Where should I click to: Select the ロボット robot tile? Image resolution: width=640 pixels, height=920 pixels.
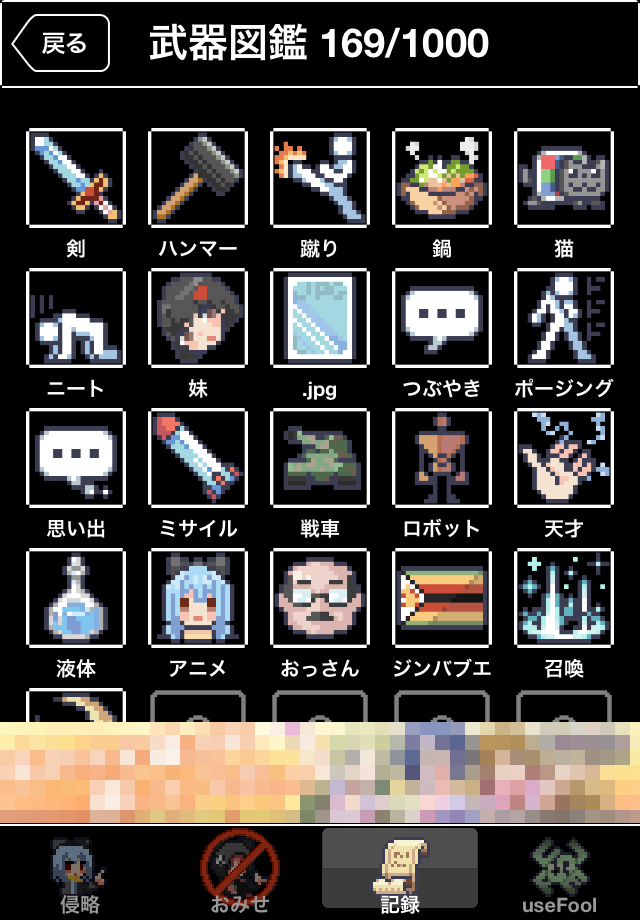pyautogui.click(x=442, y=458)
